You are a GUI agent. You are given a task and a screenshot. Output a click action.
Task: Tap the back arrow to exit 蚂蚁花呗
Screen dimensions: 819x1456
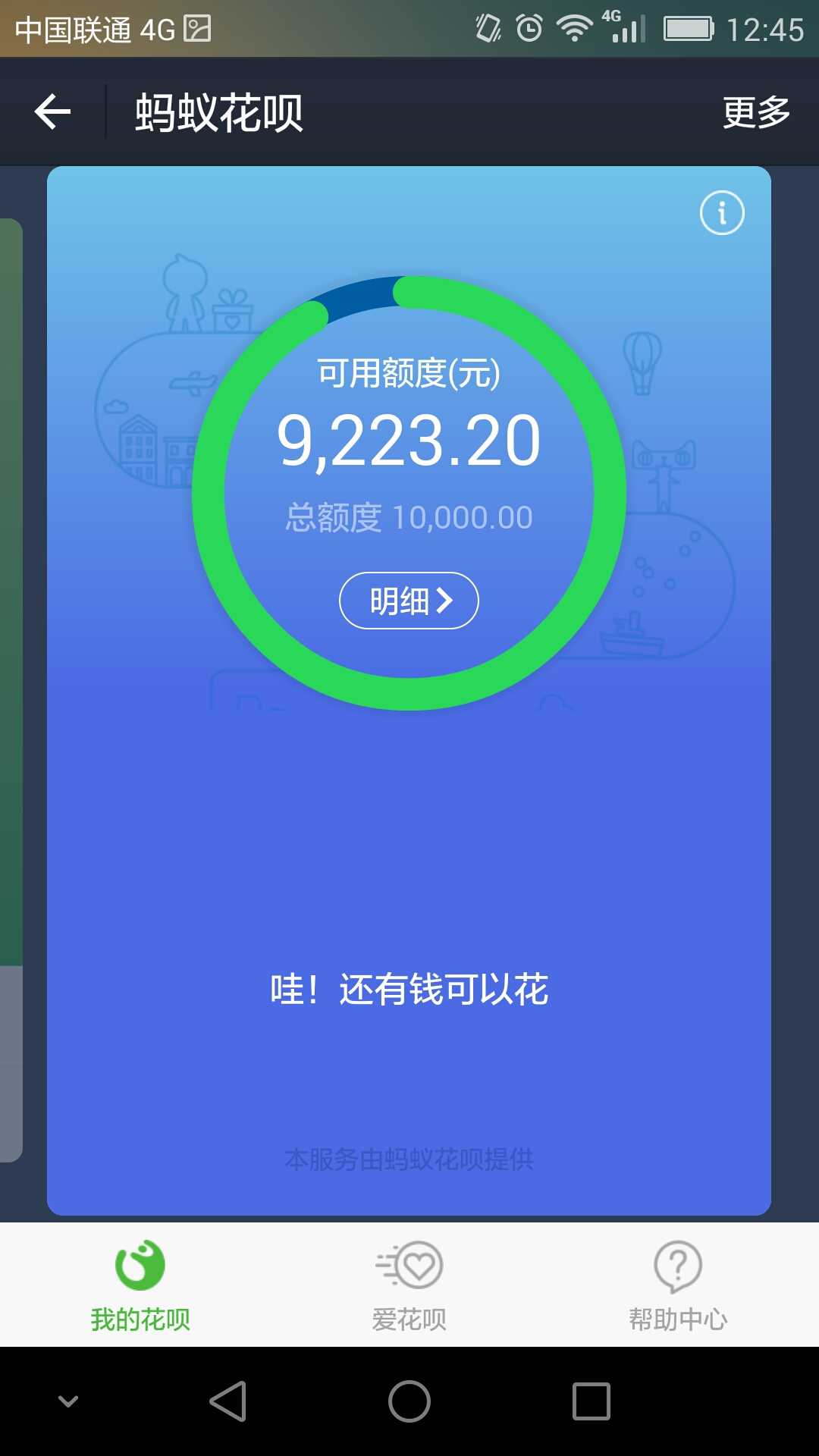50,111
